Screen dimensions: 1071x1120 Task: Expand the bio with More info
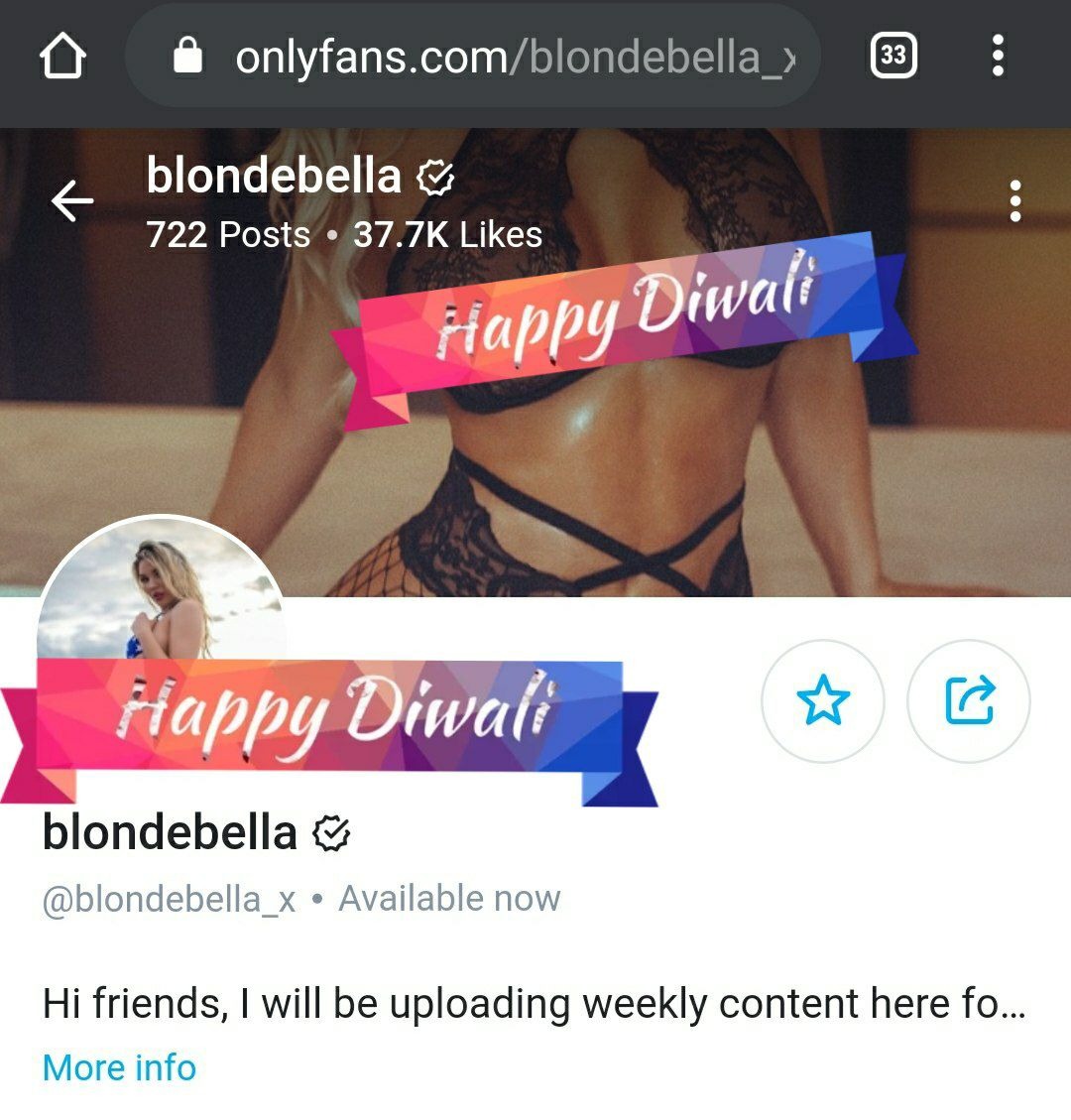coord(119,1067)
